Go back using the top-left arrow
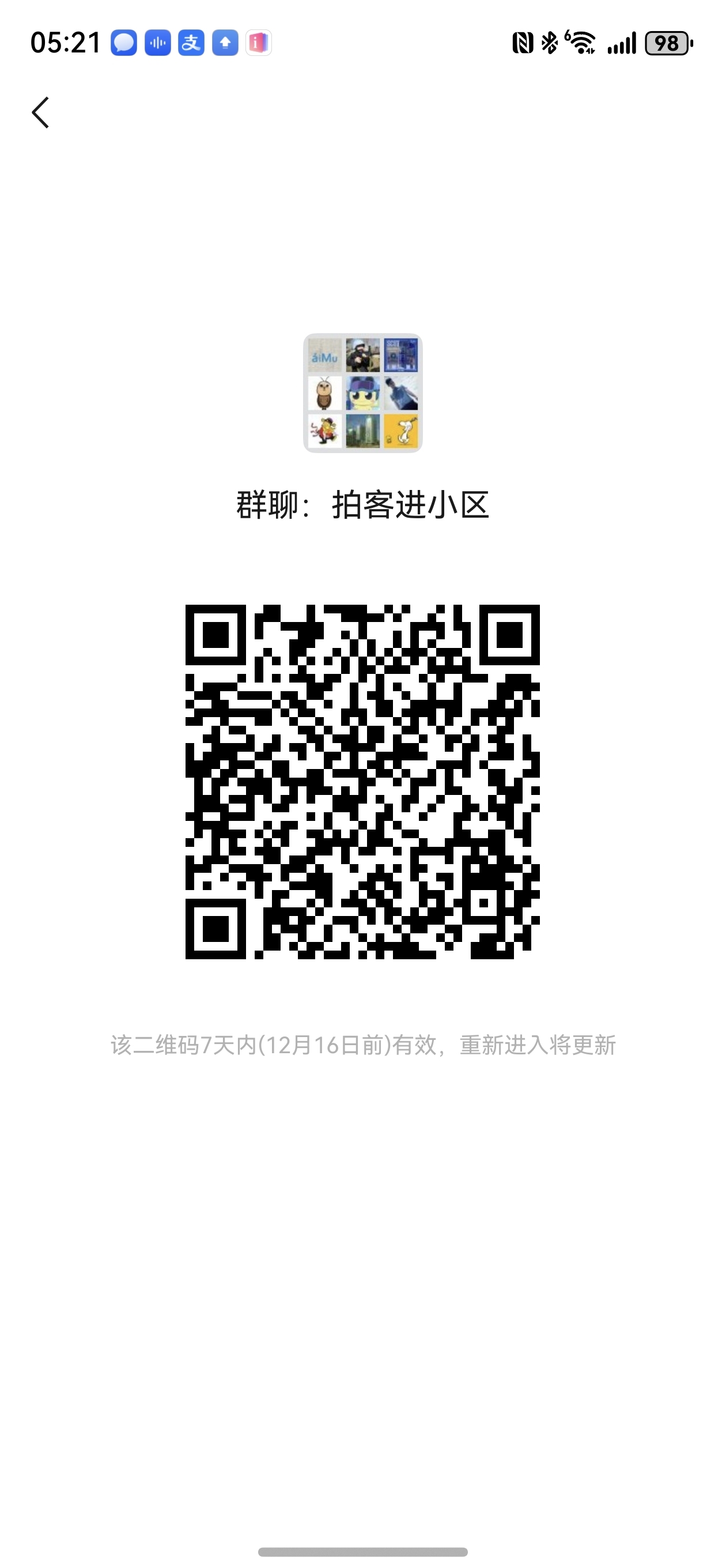Viewport: 726px width, 1568px height. [40, 112]
